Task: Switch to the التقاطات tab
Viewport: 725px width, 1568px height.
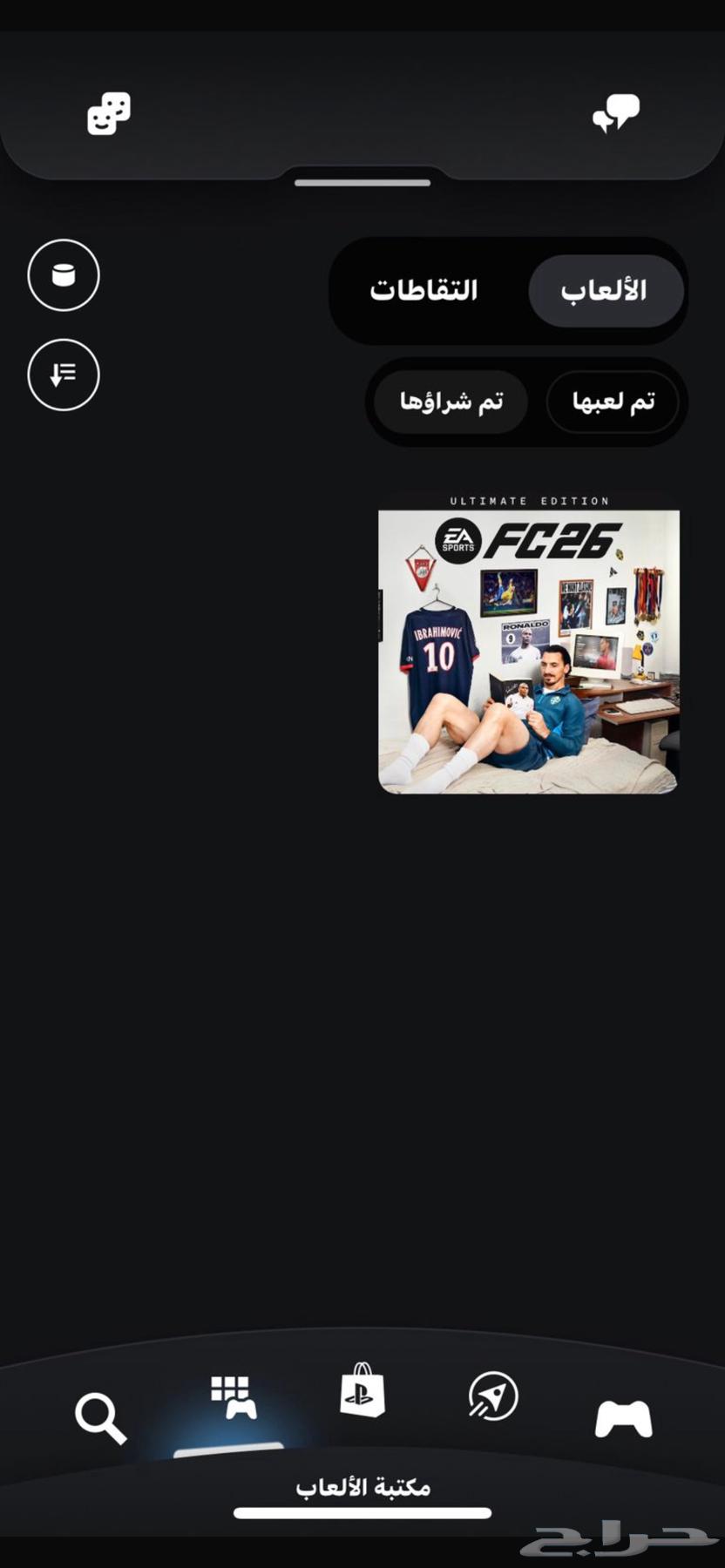Action: [x=424, y=291]
